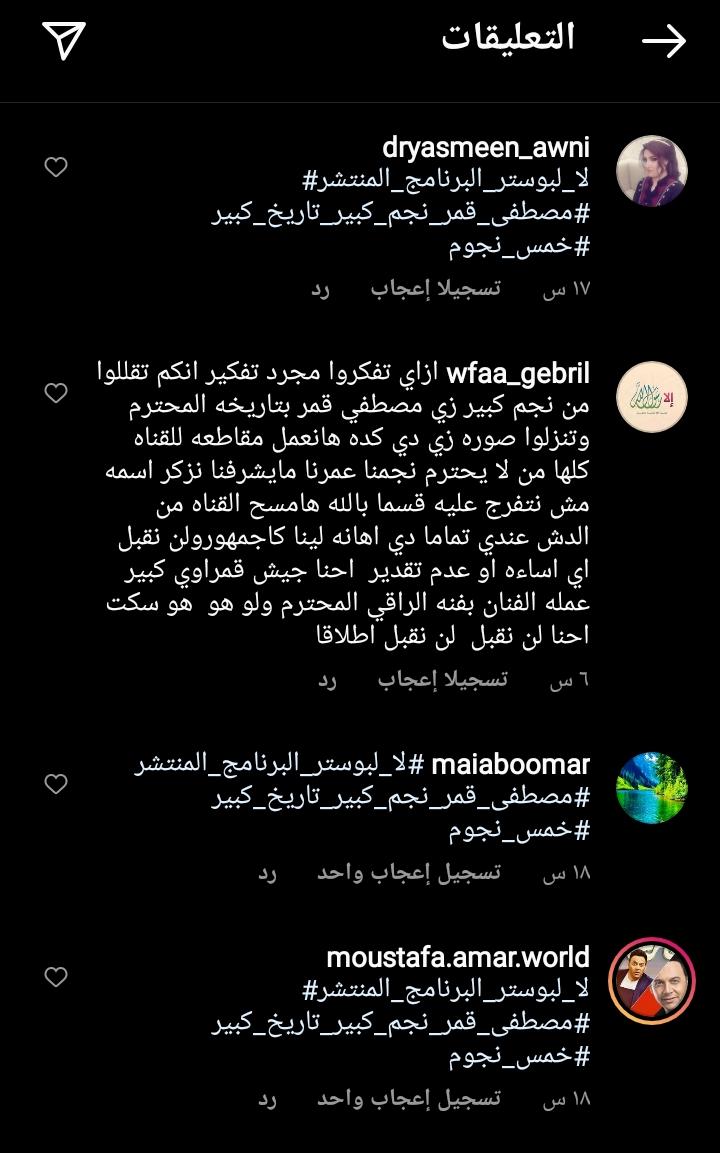
Task: Reply to maiaboomar's comment
Action: click(x=267, y=873)
